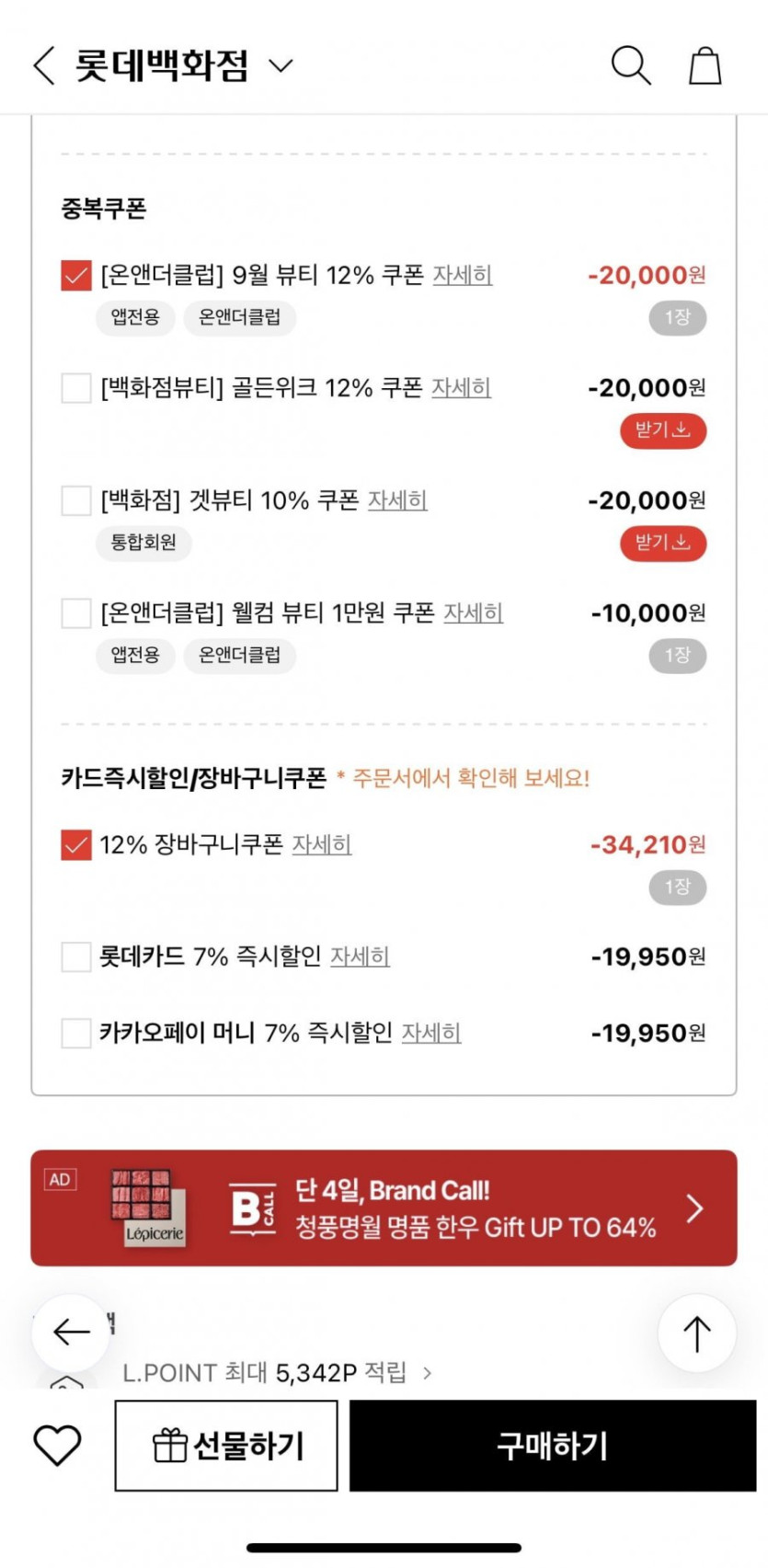Expand the 롯데백화점 store dropdown
The width and height of the screenshot is (768, 1568).
[280, 66]
